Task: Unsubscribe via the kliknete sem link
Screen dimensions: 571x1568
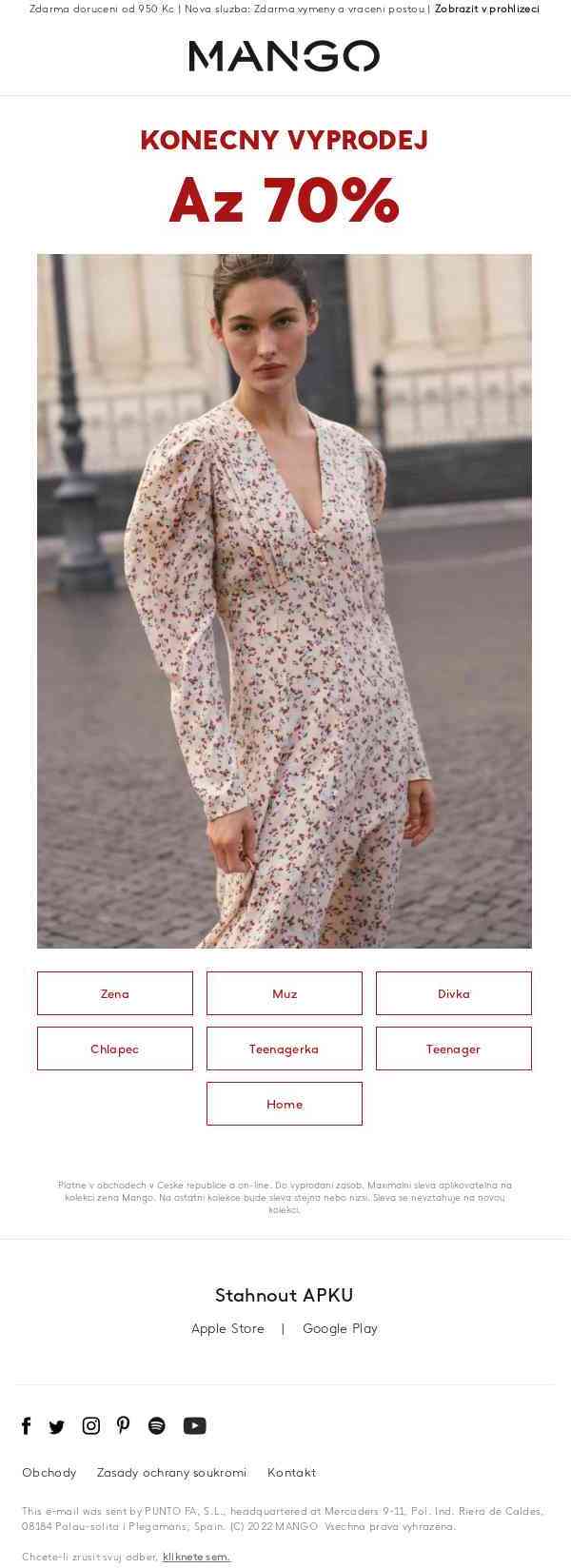Action: tap(196, 1557)
